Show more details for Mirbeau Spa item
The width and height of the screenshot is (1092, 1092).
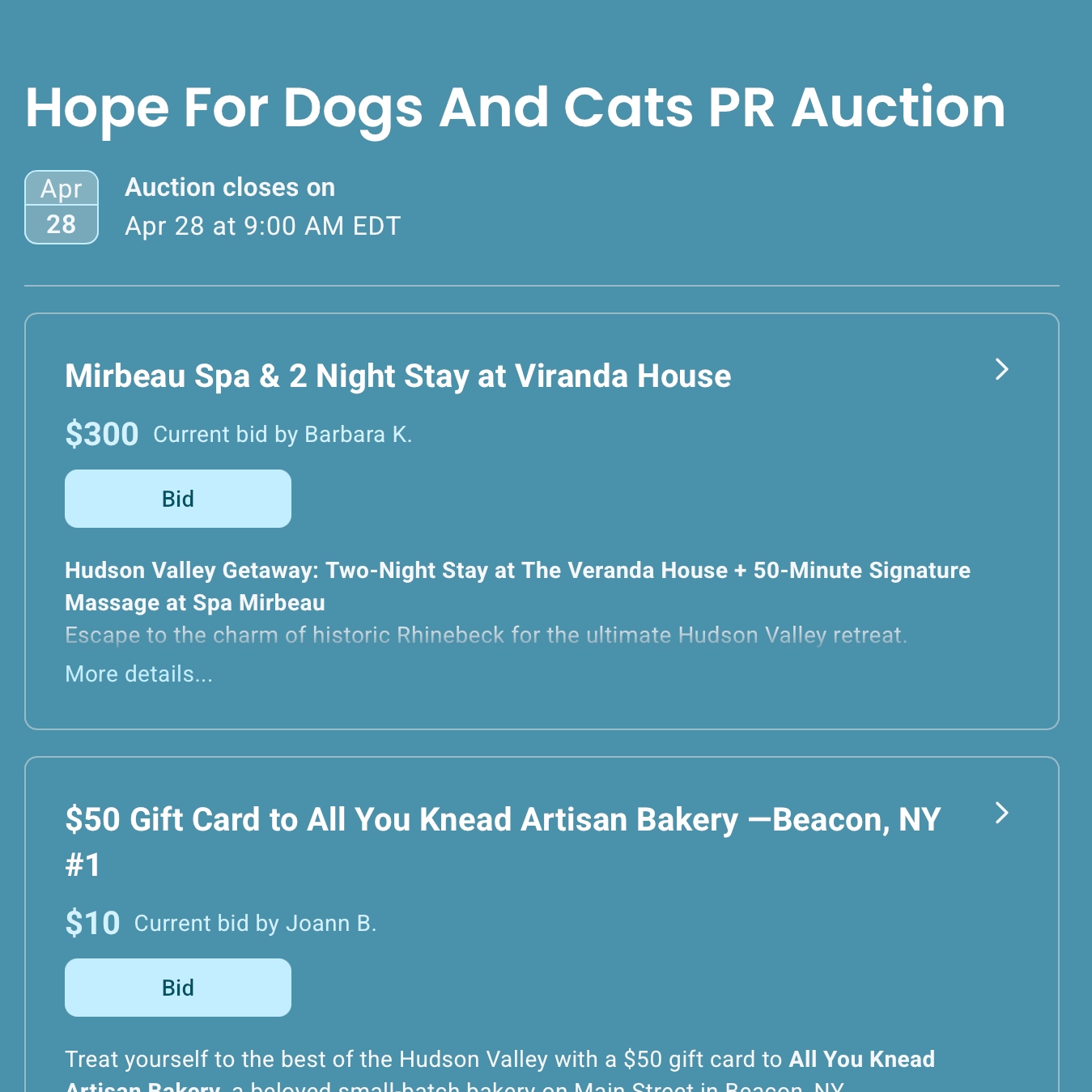tap(138, 673)
